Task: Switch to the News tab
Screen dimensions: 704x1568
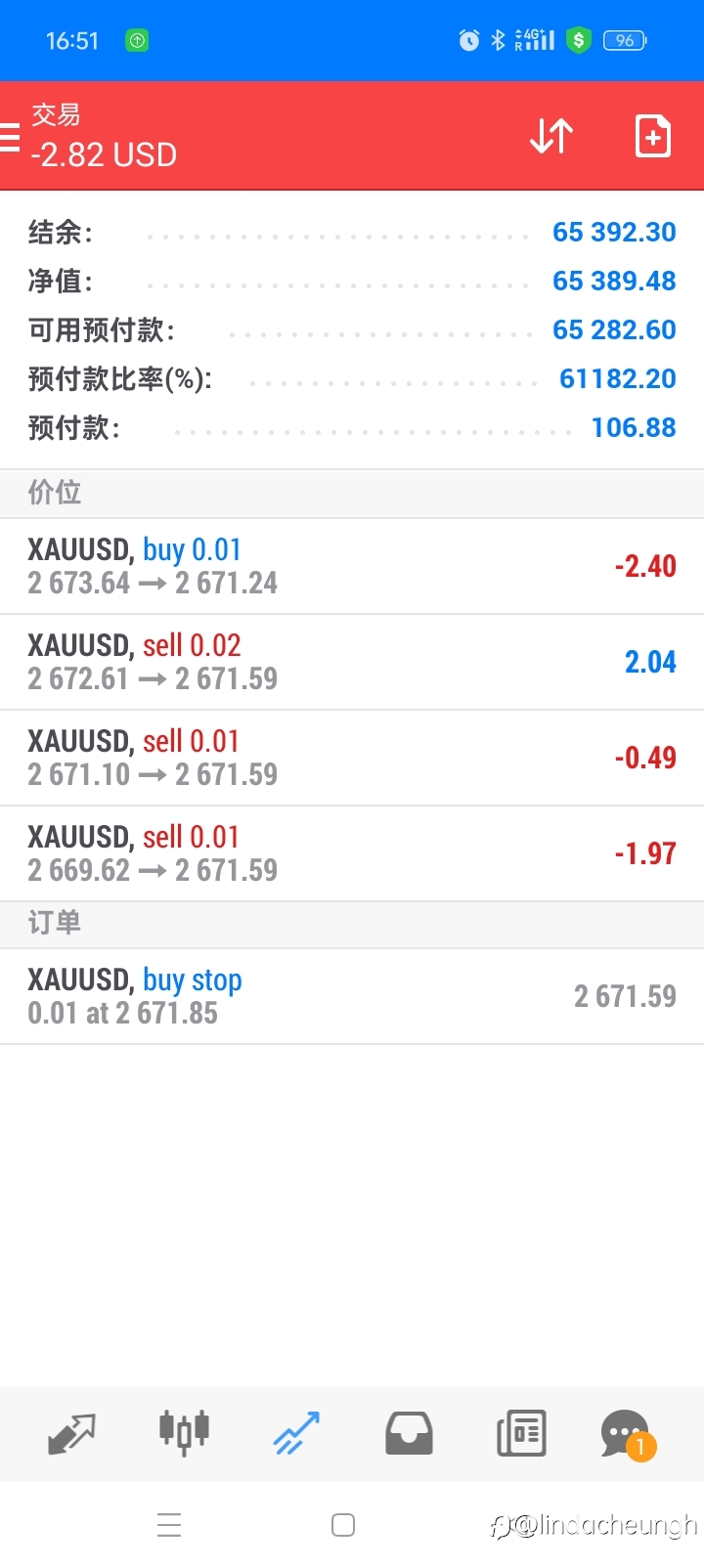Action: click(x=521, y=1434)
